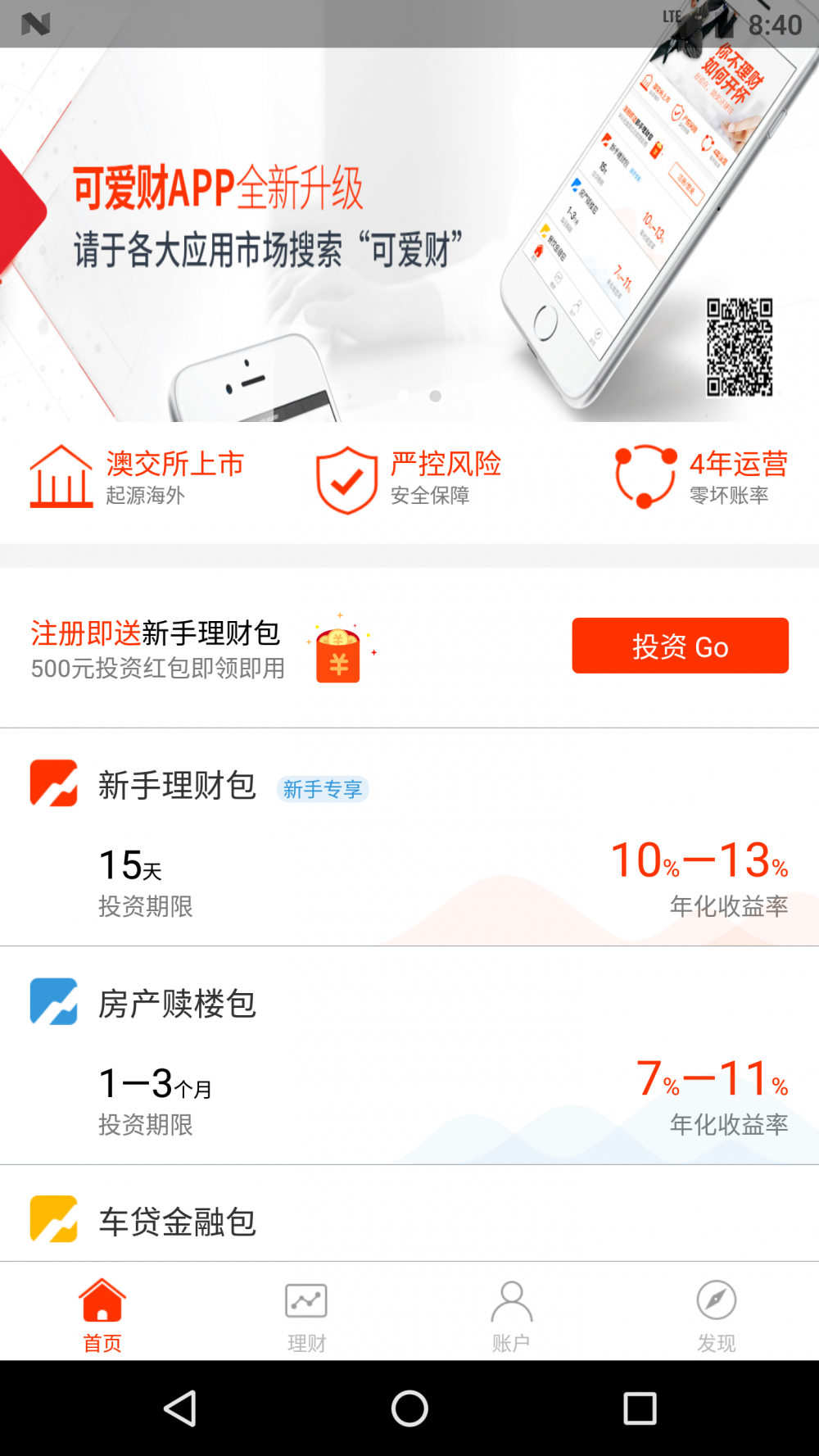Open the 严控风险 安全保障 item
The width and height of the screenshot is (819, 1456).
tap(409, 479)
